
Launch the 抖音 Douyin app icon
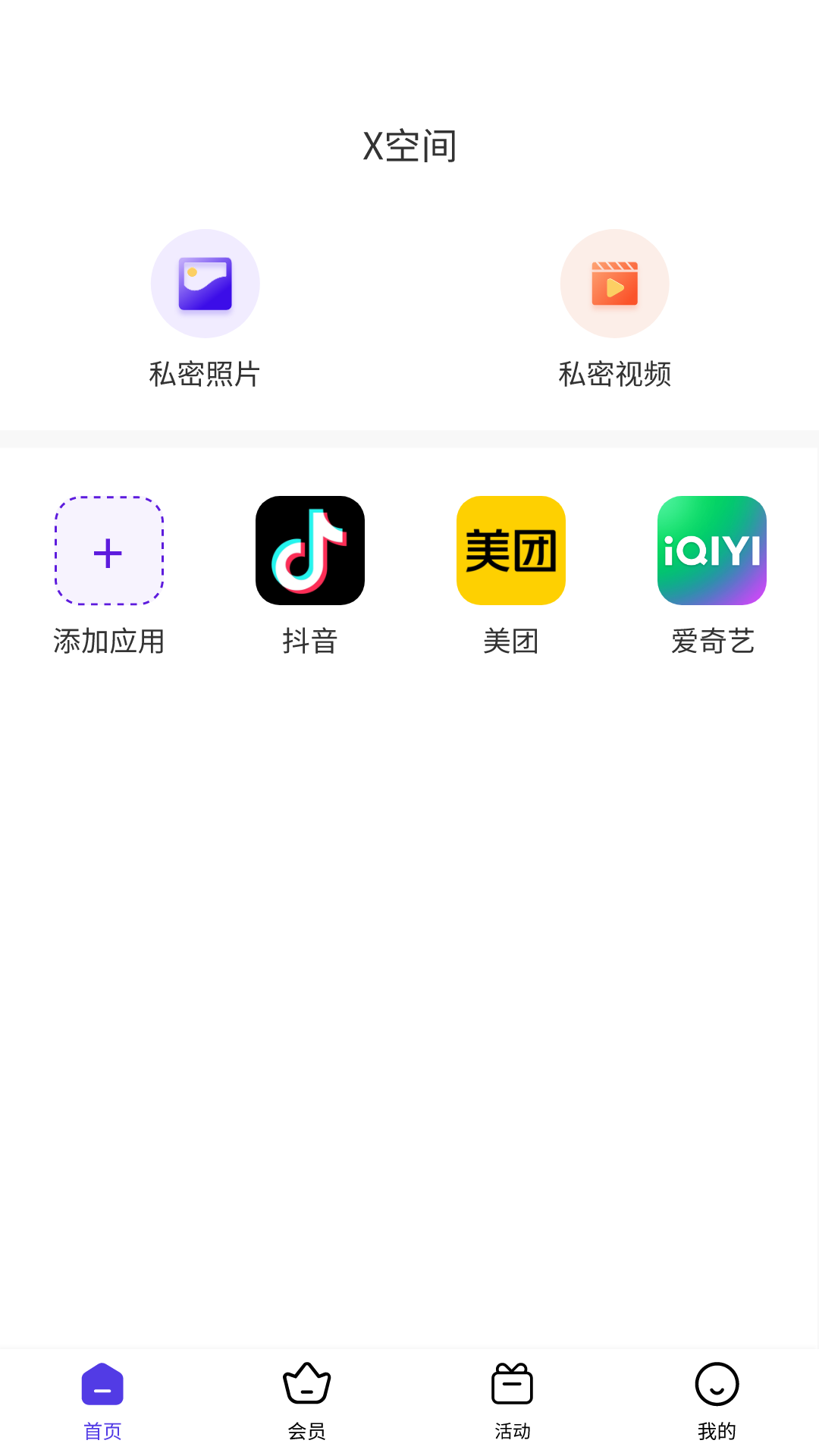(309, 551)
